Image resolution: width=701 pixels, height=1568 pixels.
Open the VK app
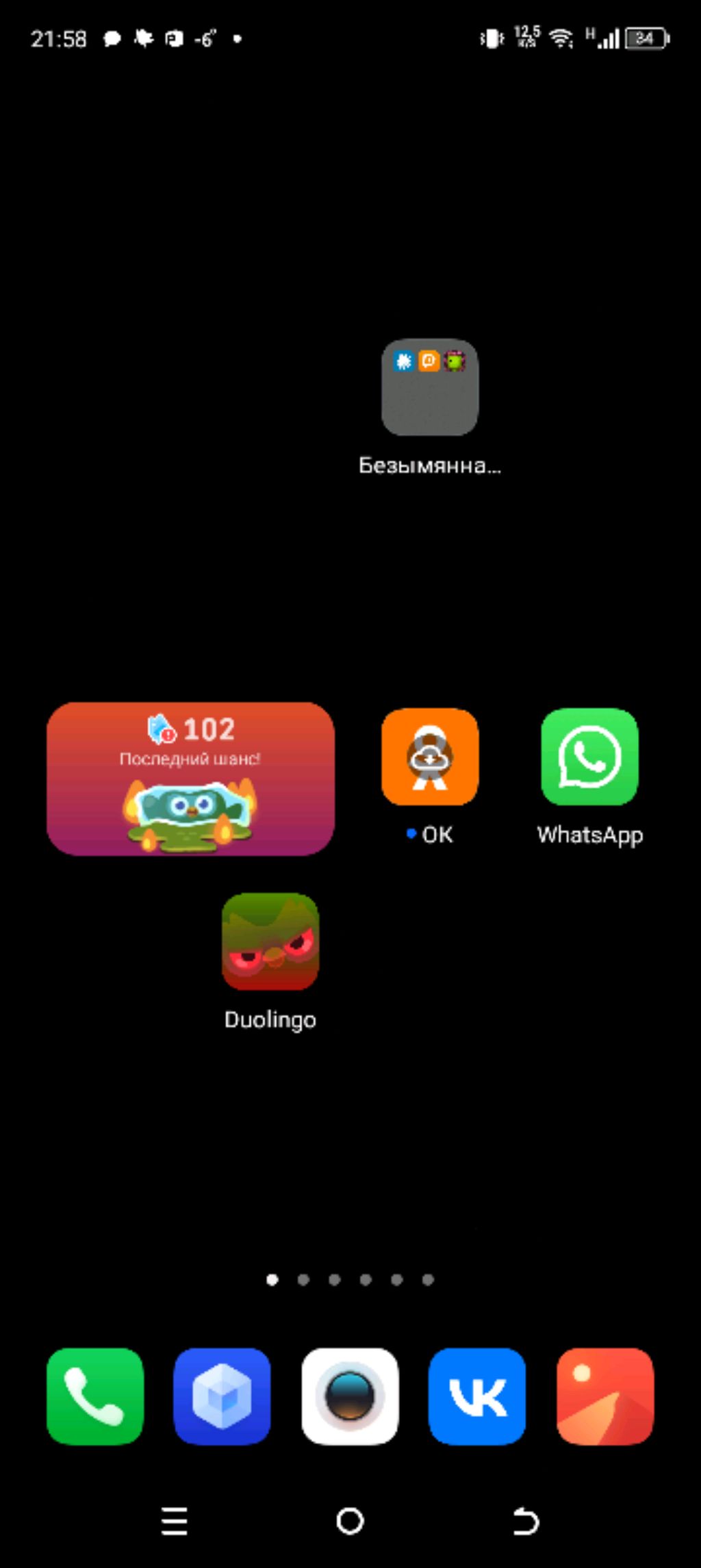(x=477, y=1396)
